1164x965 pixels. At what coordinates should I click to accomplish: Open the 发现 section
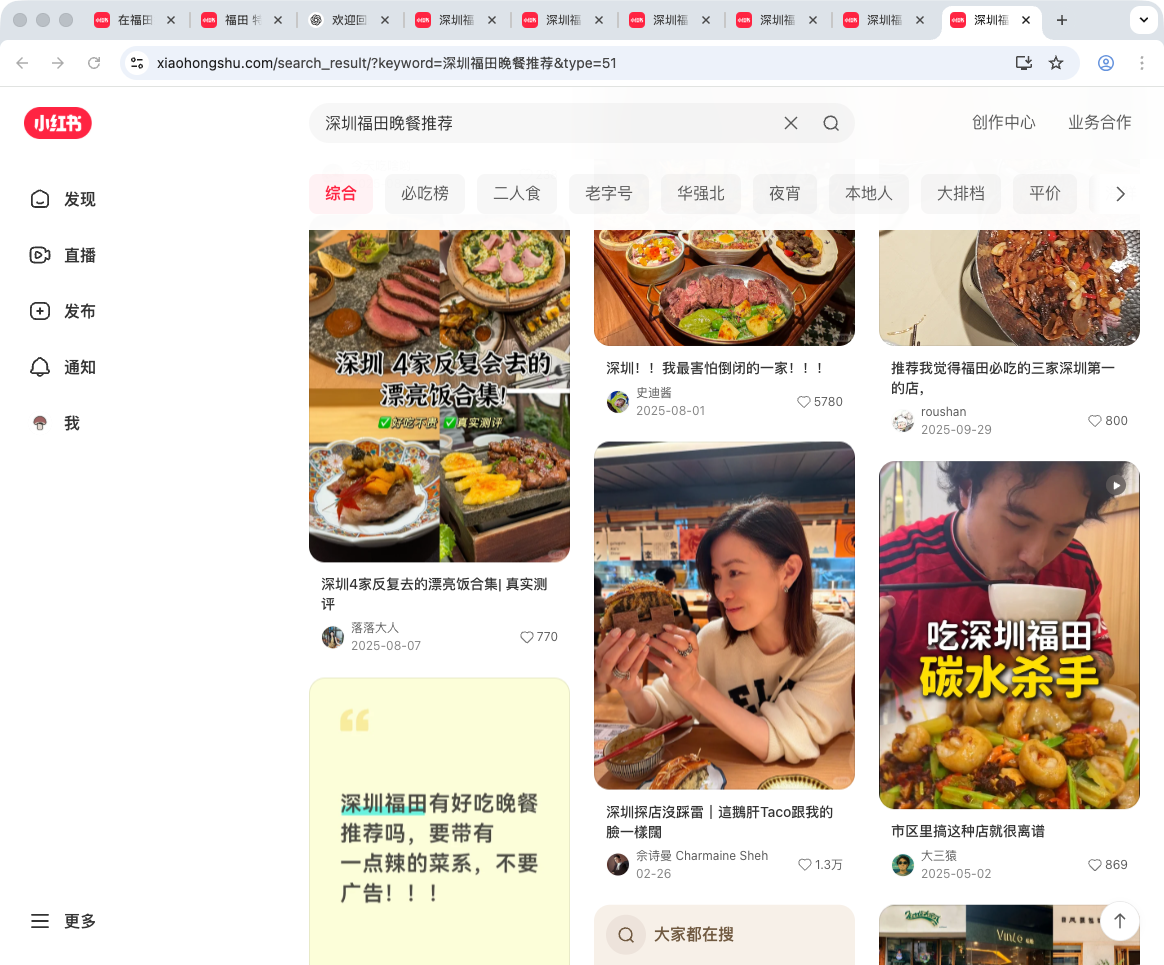point(64,199)
